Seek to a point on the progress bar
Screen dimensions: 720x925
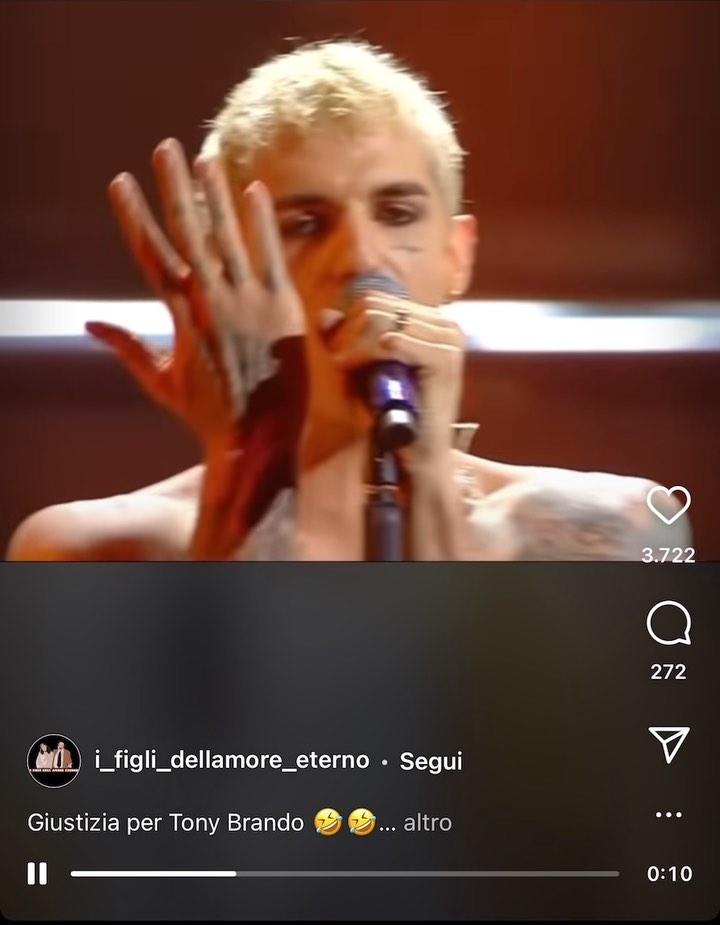(x=400, y=873)
